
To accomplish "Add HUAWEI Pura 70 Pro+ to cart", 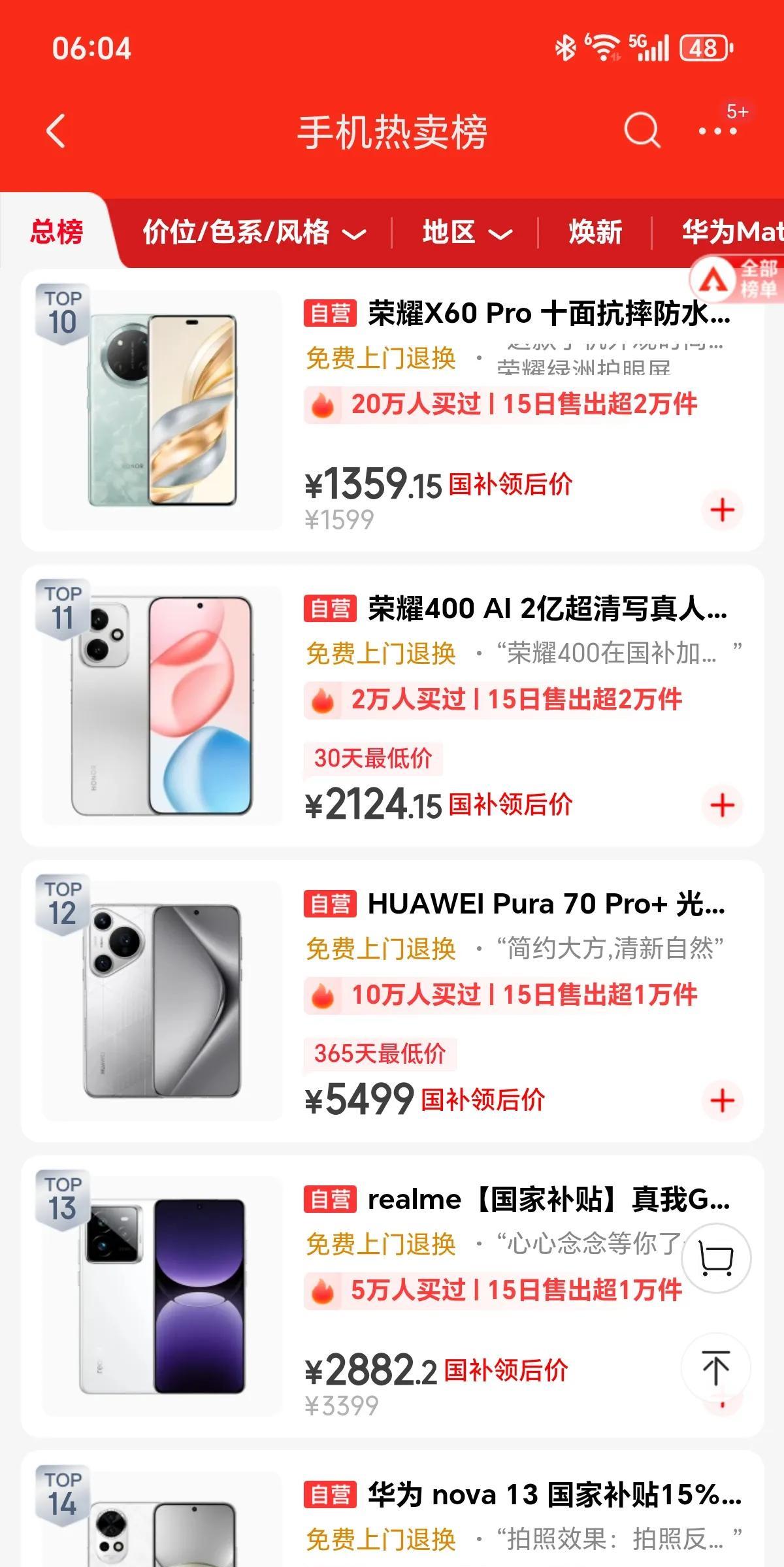I will [722, 1100].
